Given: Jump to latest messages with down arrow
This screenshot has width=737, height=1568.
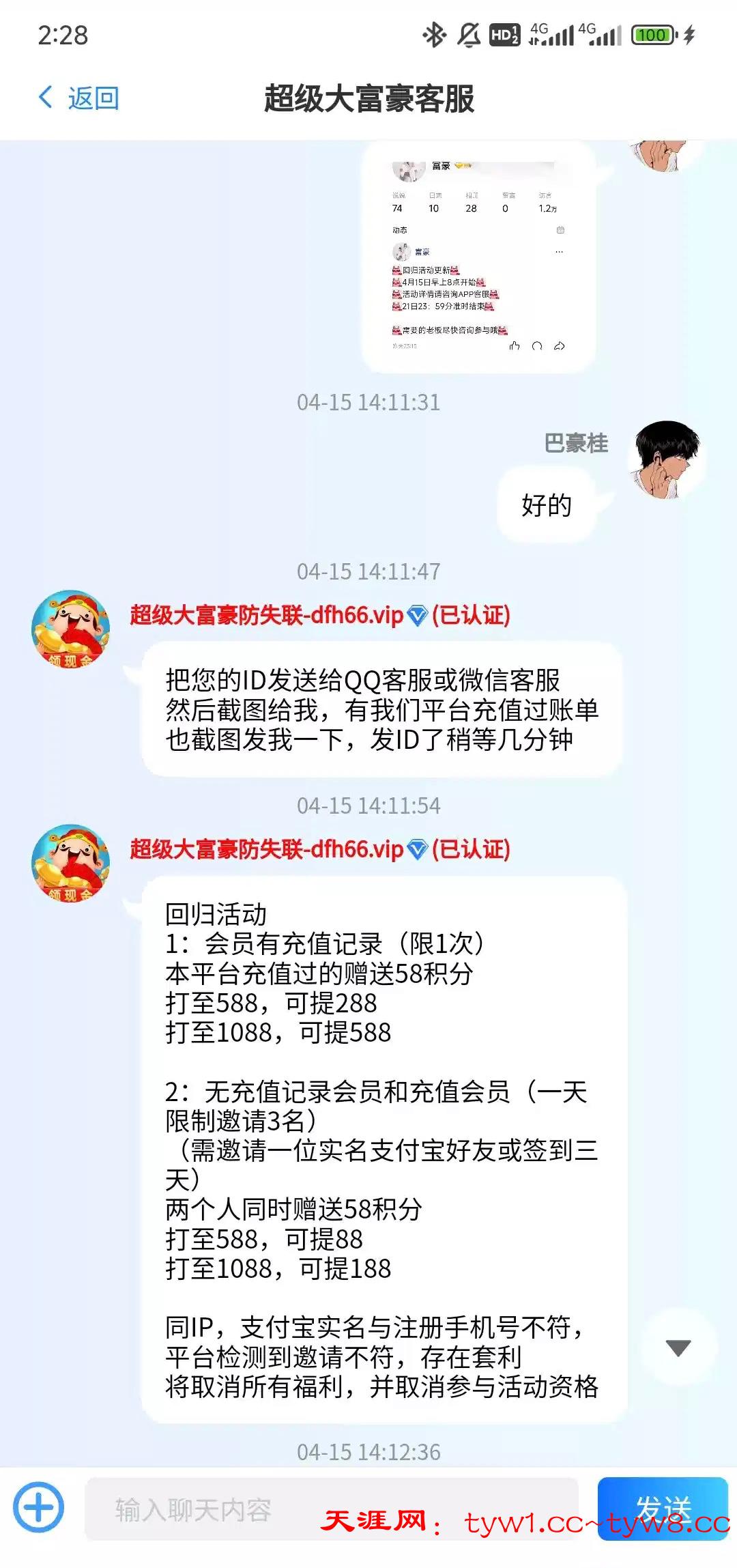Looking at the screenshot, I should pyautogui.click(x=678, y=1348).
